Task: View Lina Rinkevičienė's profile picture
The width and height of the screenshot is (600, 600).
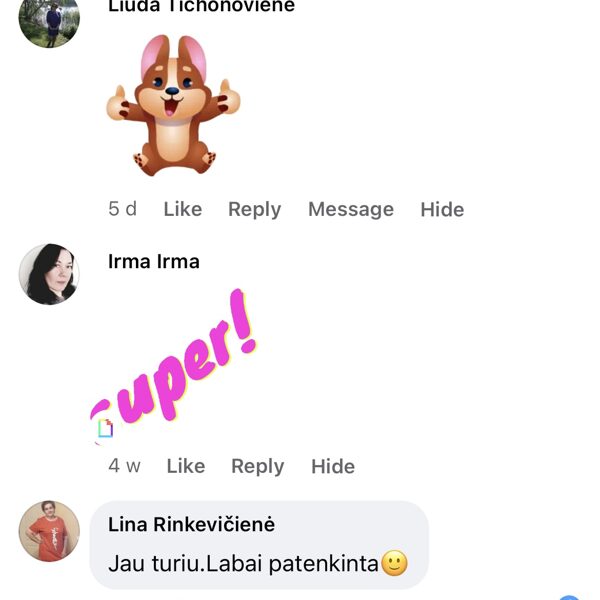Action: click(x=49, y=531)
